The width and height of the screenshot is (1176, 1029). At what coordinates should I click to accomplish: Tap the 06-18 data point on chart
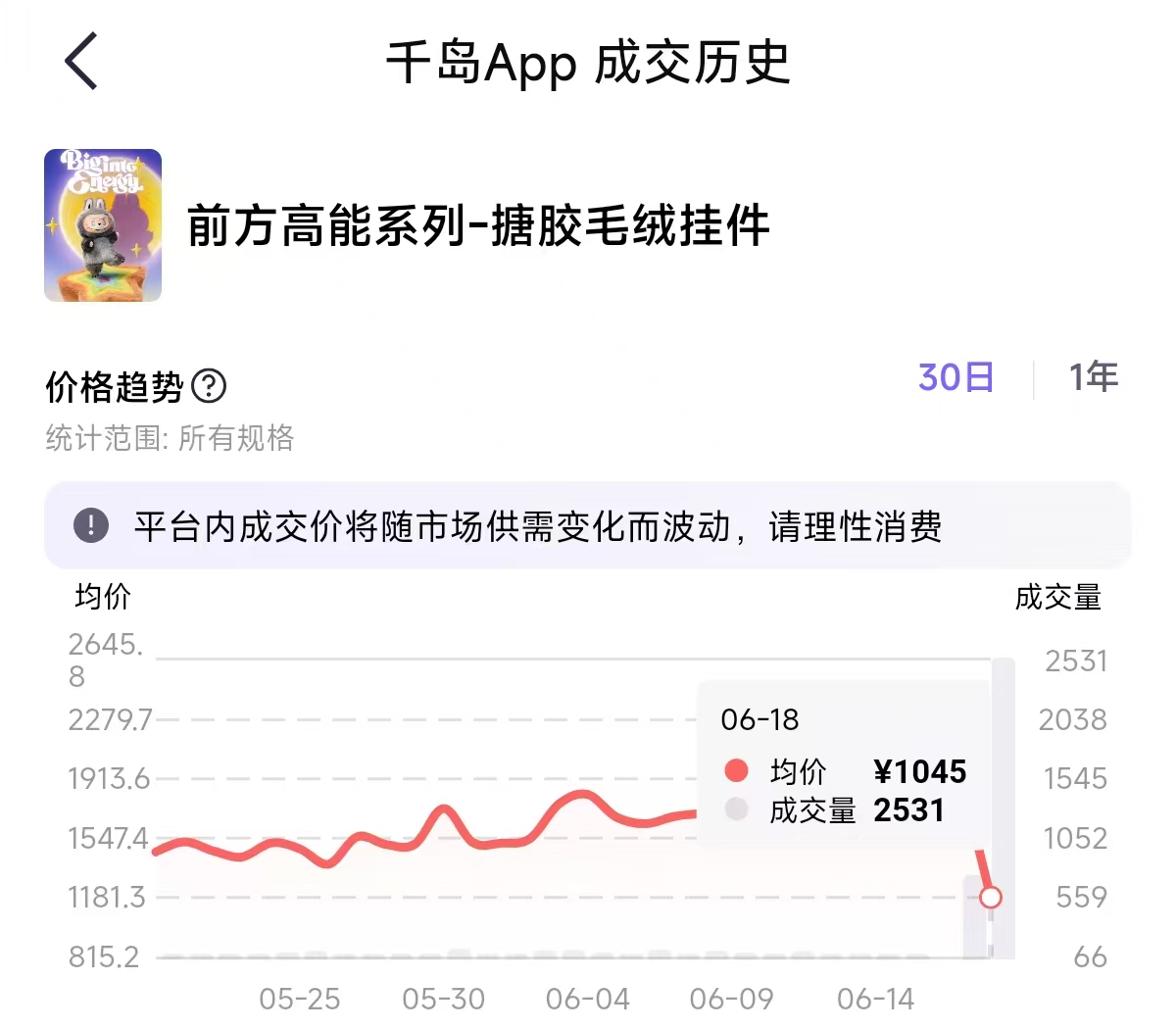pyautogui.click(x=991, y=897)
